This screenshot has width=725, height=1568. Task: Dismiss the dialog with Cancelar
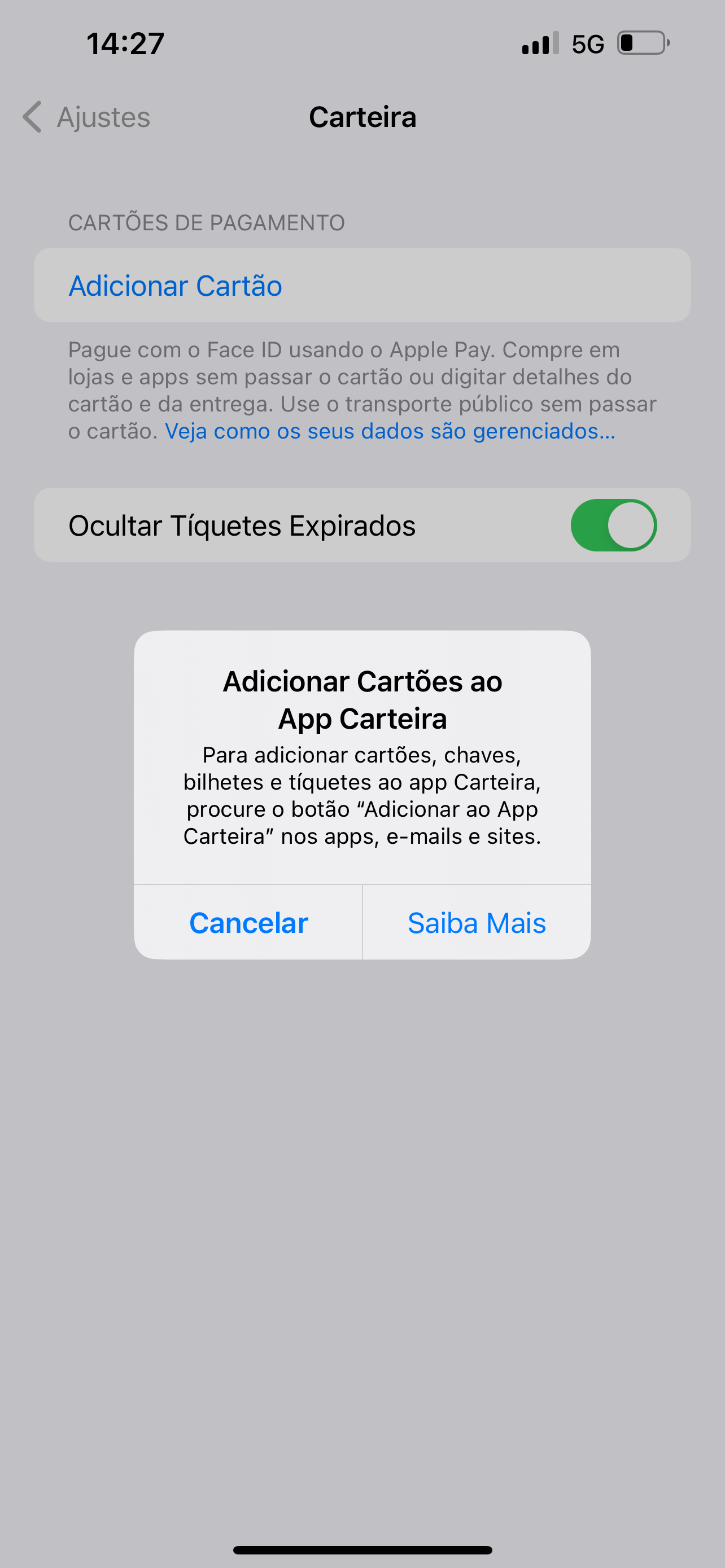point(248,923)
